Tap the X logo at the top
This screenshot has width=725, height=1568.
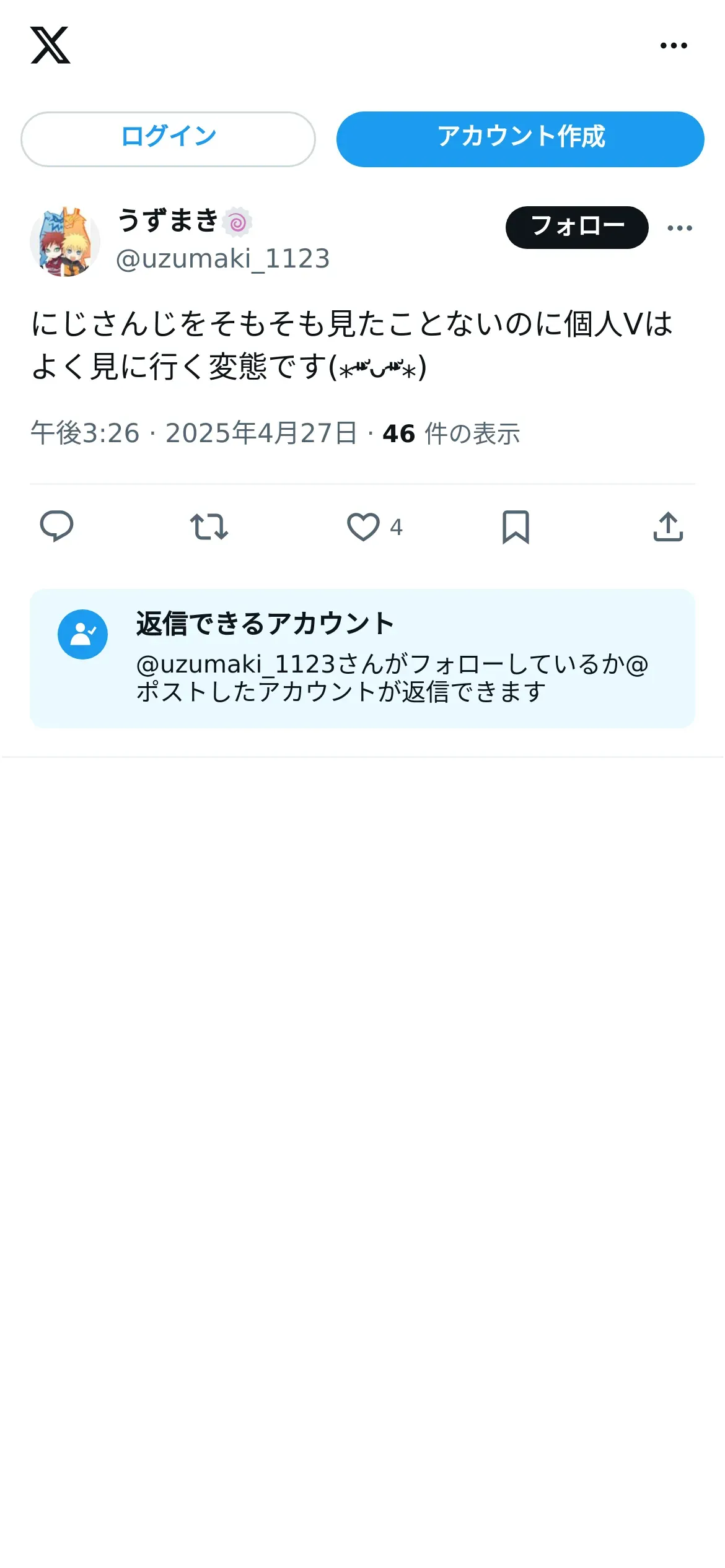[50, 45]
